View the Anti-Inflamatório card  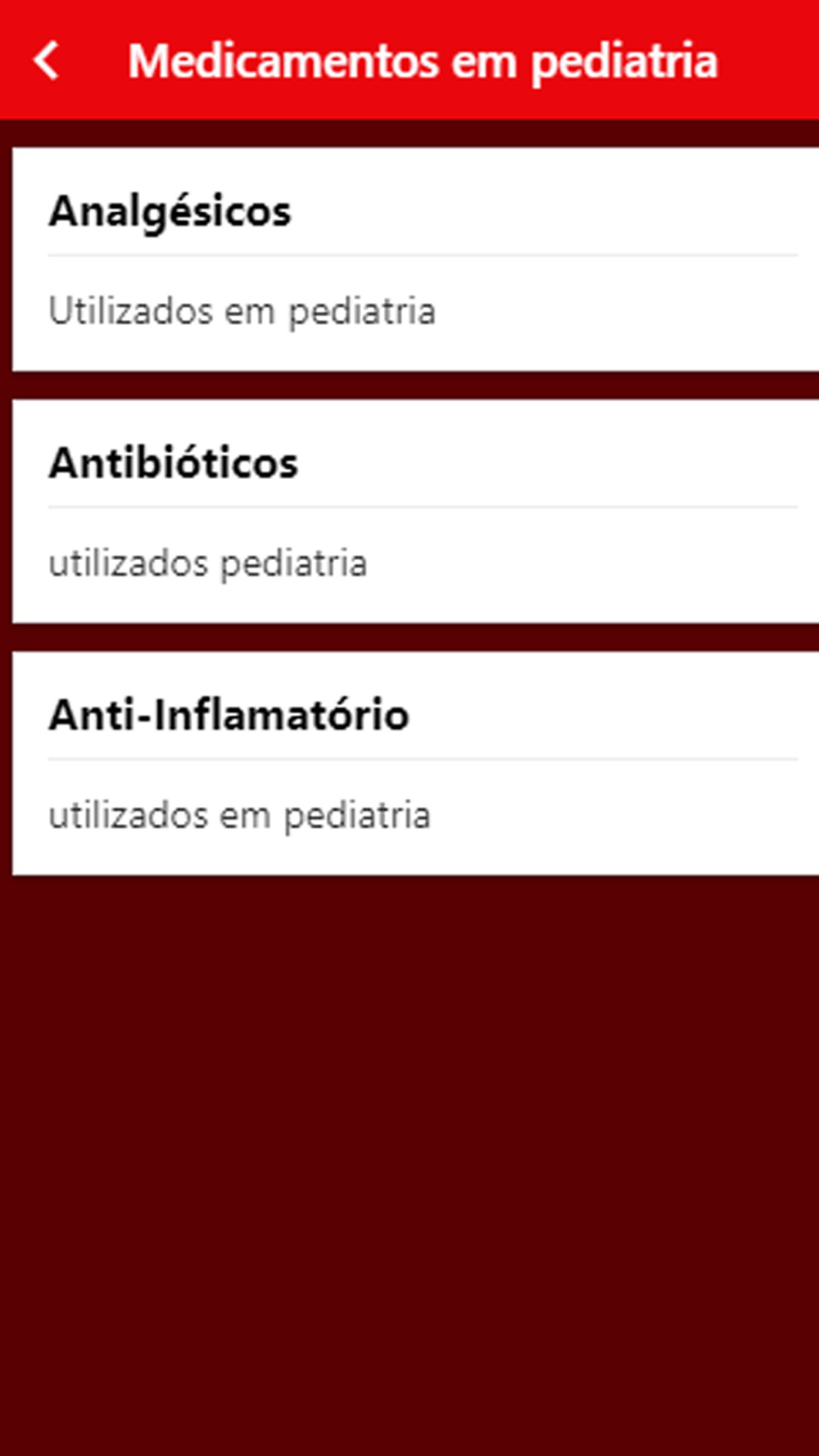tap(415, 763)
